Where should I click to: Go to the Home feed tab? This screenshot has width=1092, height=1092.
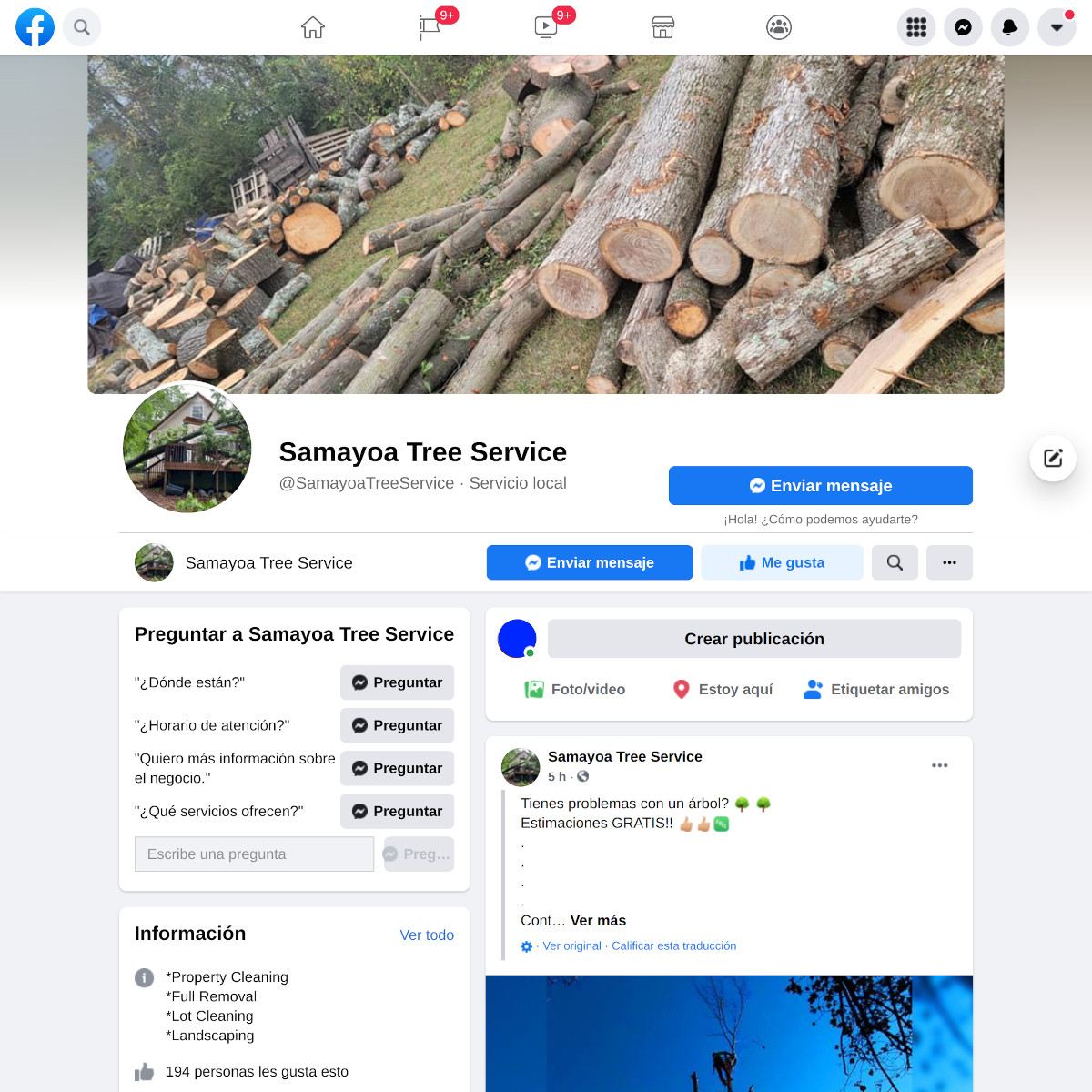tap(313, 27)
